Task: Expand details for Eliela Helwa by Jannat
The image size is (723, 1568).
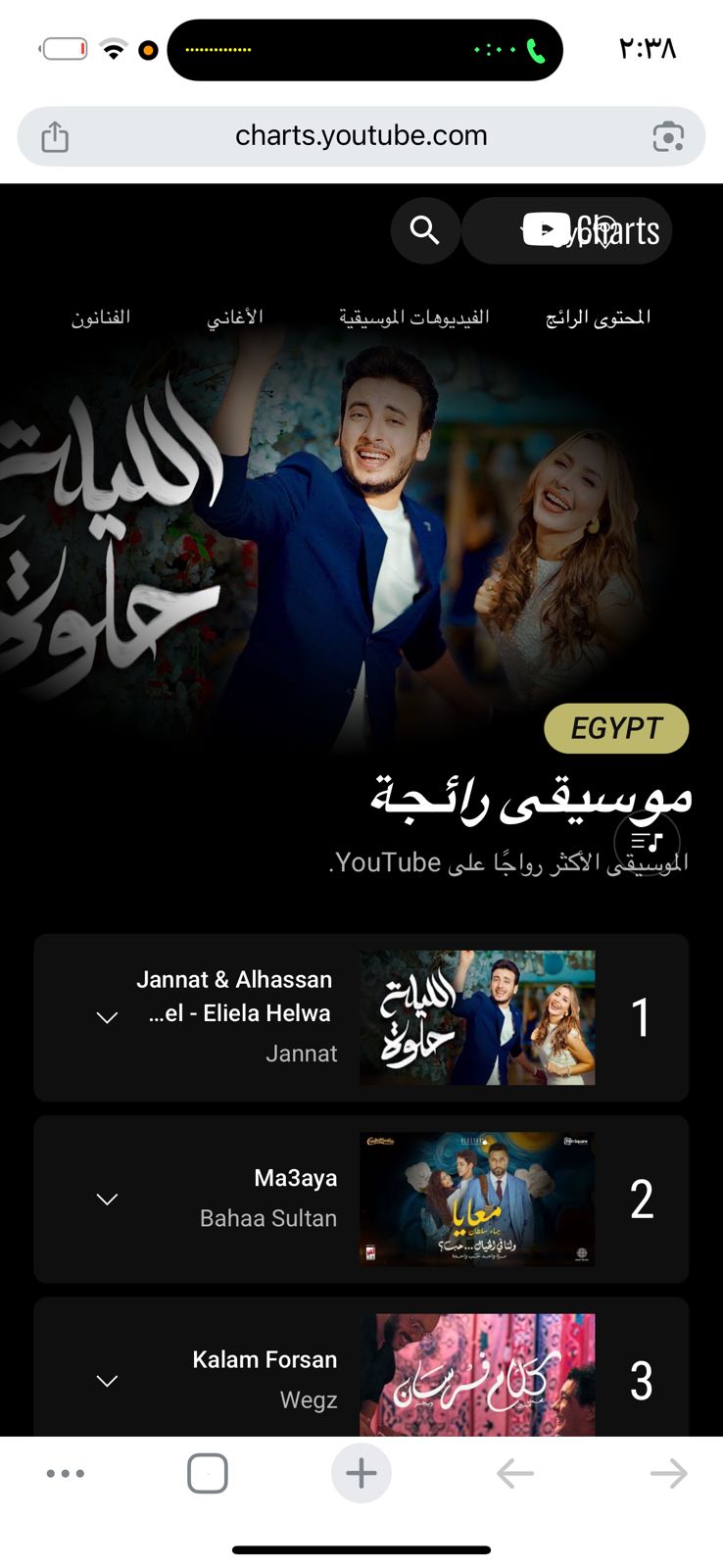Action: point(108,1018)
